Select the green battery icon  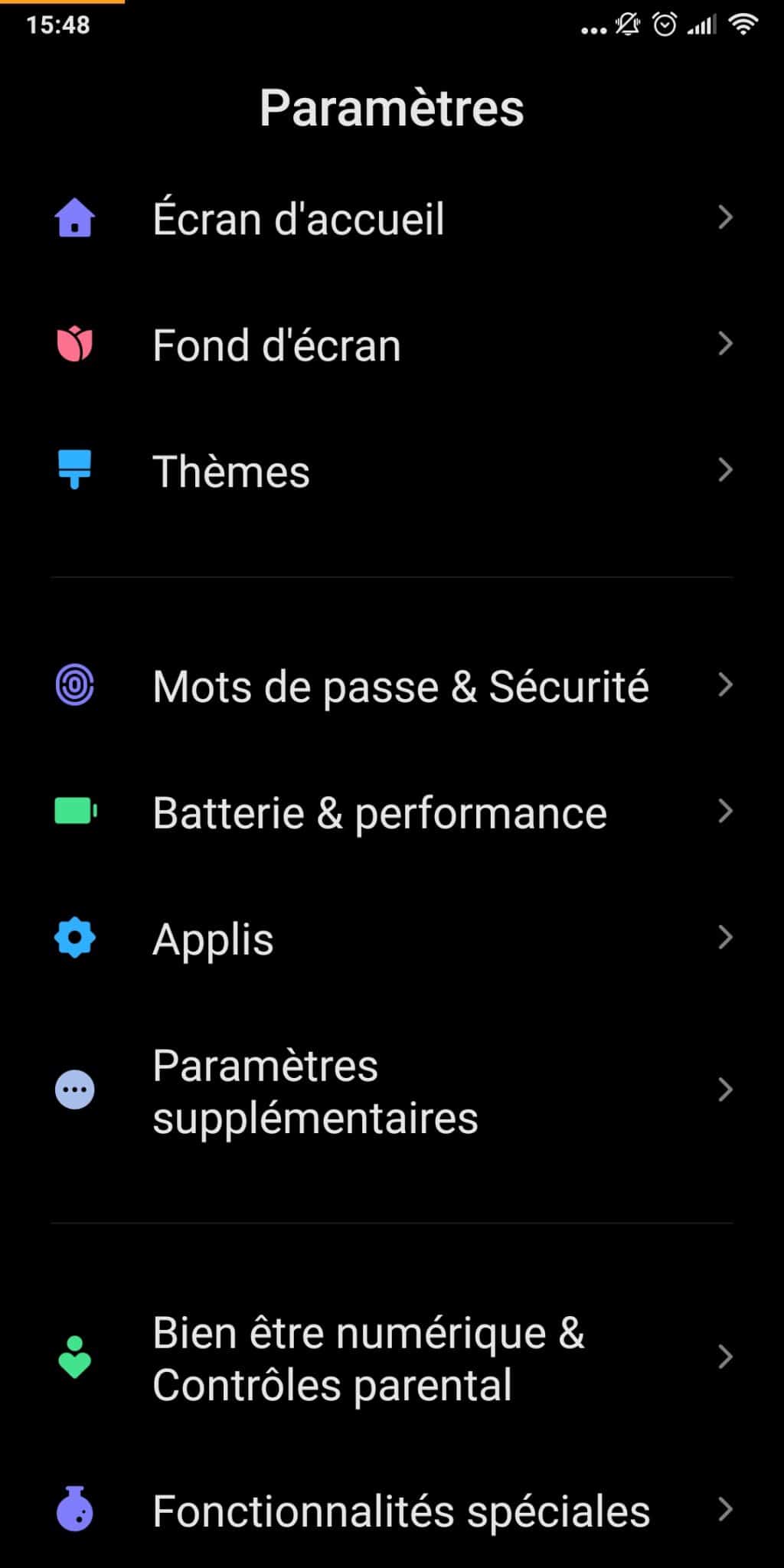(x=73, y=812)
